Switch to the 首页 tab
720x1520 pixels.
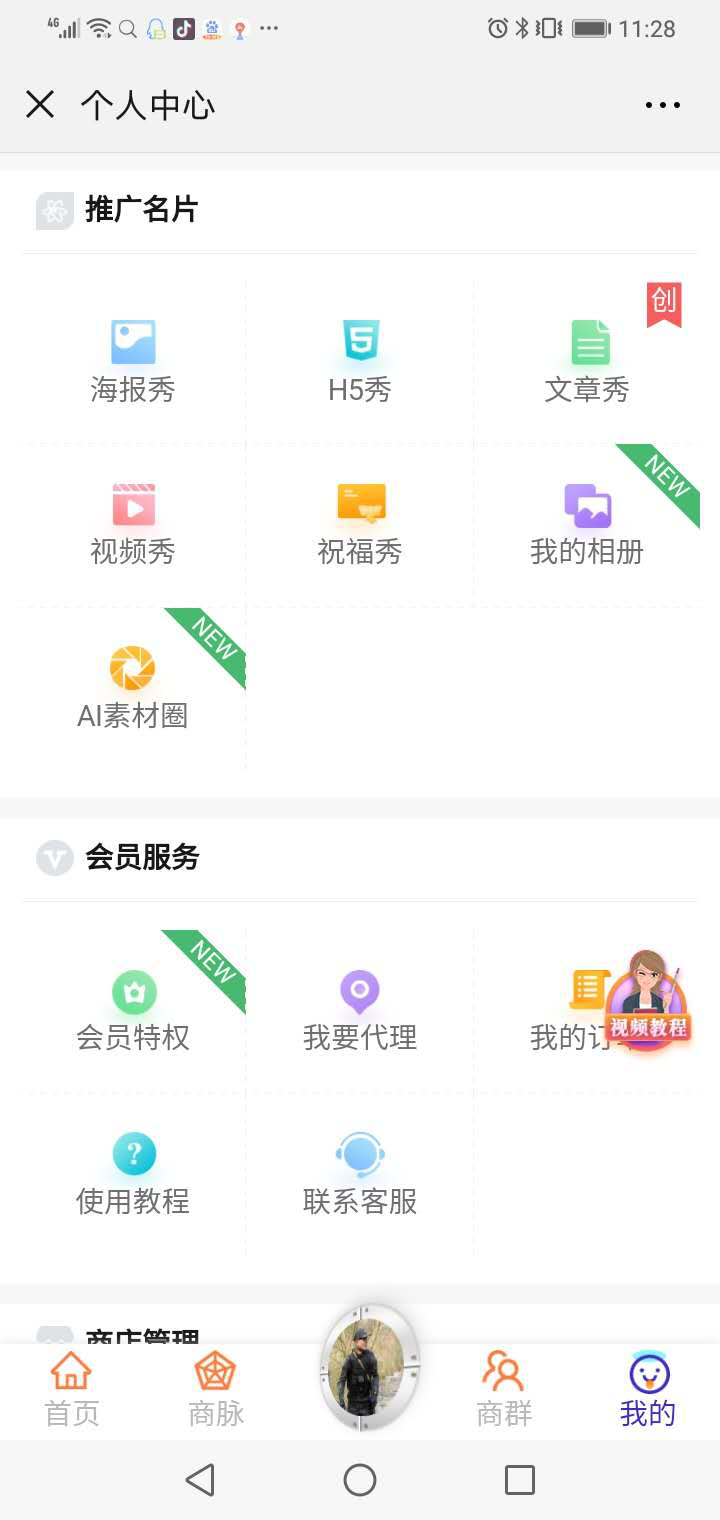click(72, 1390)
